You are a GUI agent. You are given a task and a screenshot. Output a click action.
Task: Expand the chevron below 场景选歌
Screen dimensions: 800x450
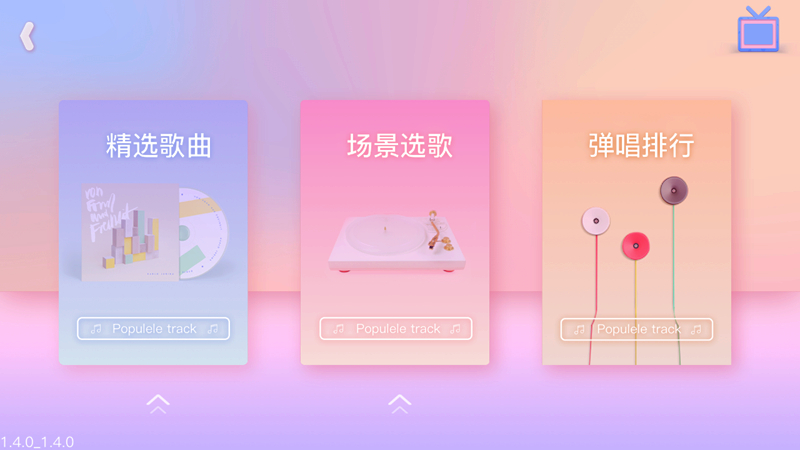click(399, 404)
